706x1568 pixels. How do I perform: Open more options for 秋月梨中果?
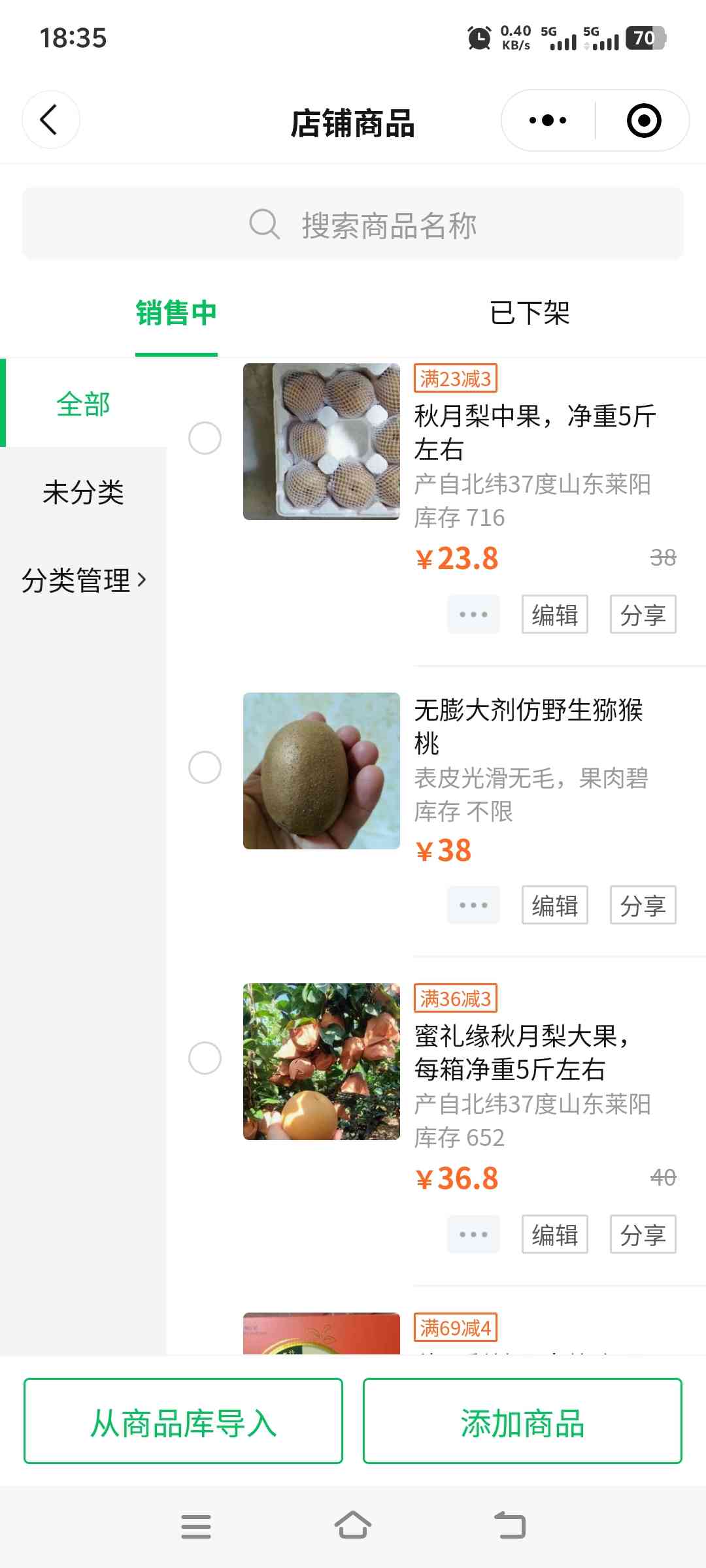473,614
